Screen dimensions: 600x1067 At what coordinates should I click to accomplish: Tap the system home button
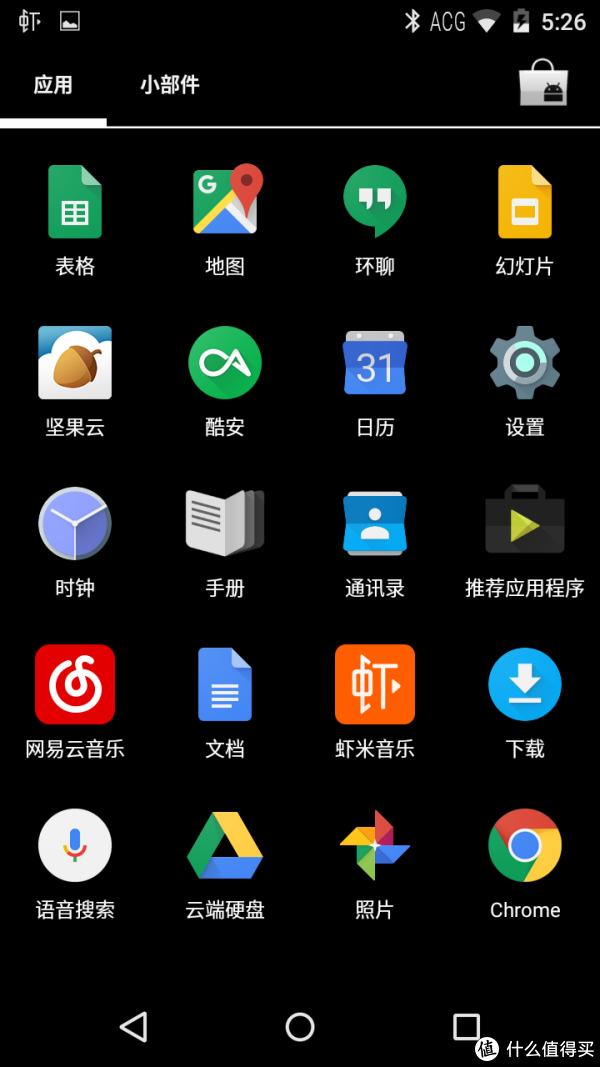(300, 1027)
